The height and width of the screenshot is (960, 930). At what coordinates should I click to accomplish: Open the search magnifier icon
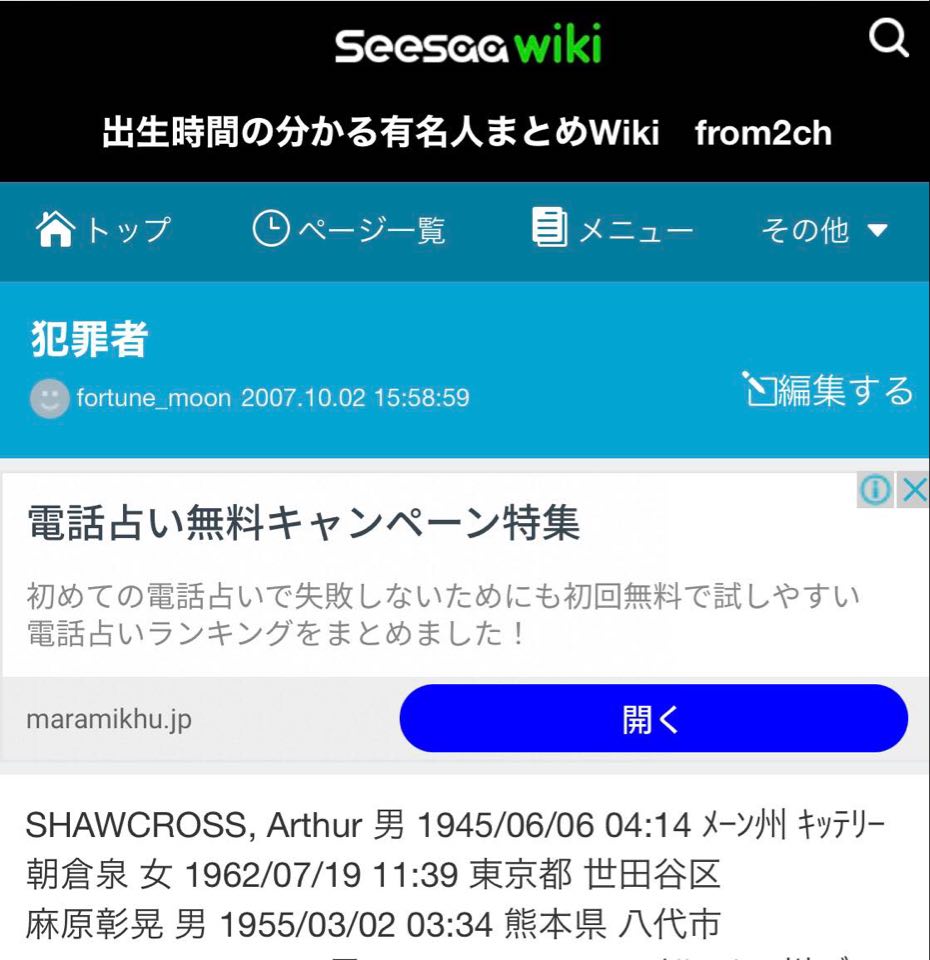point(888,40)
